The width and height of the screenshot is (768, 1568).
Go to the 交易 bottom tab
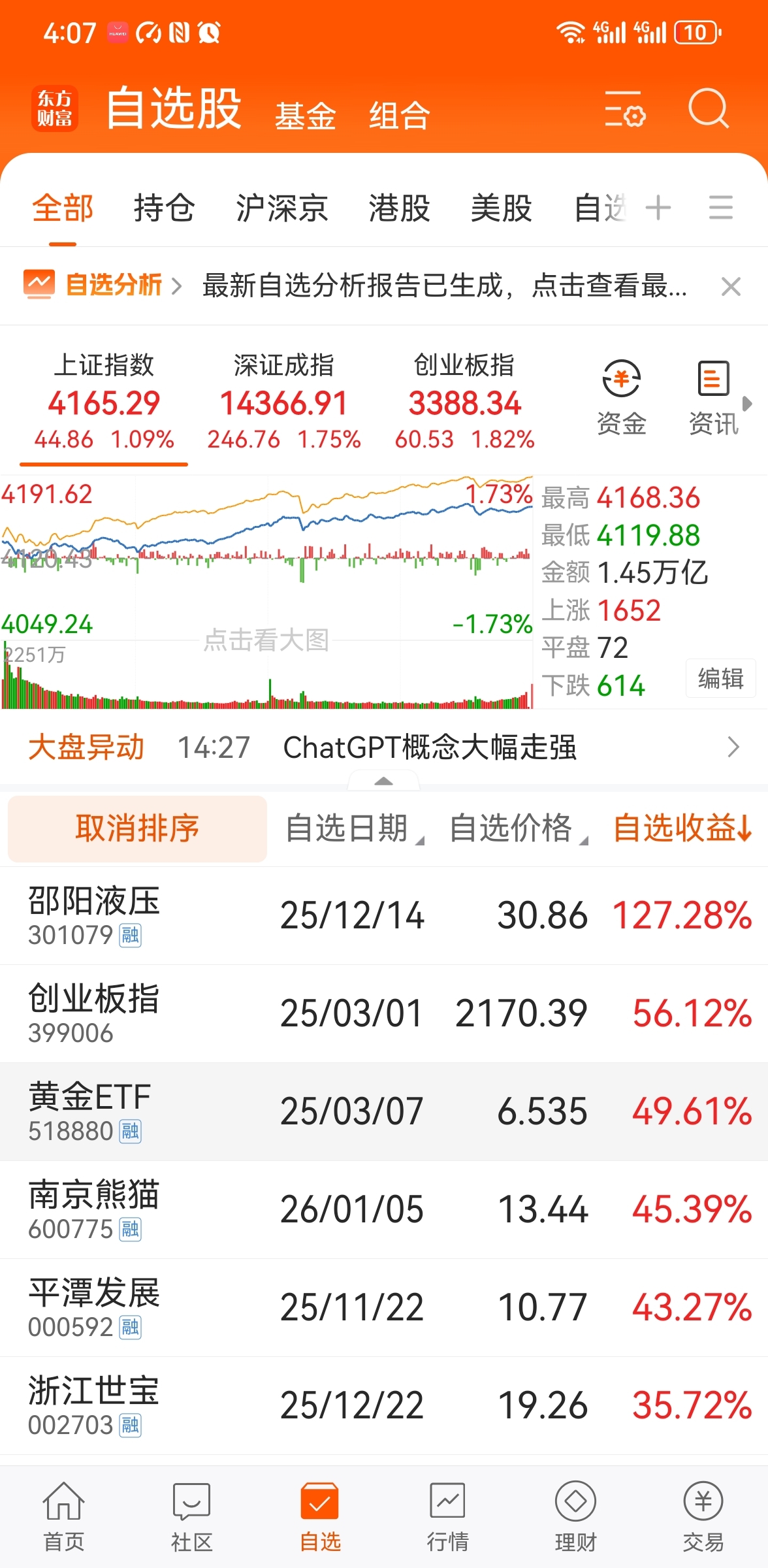point(703,1516)
